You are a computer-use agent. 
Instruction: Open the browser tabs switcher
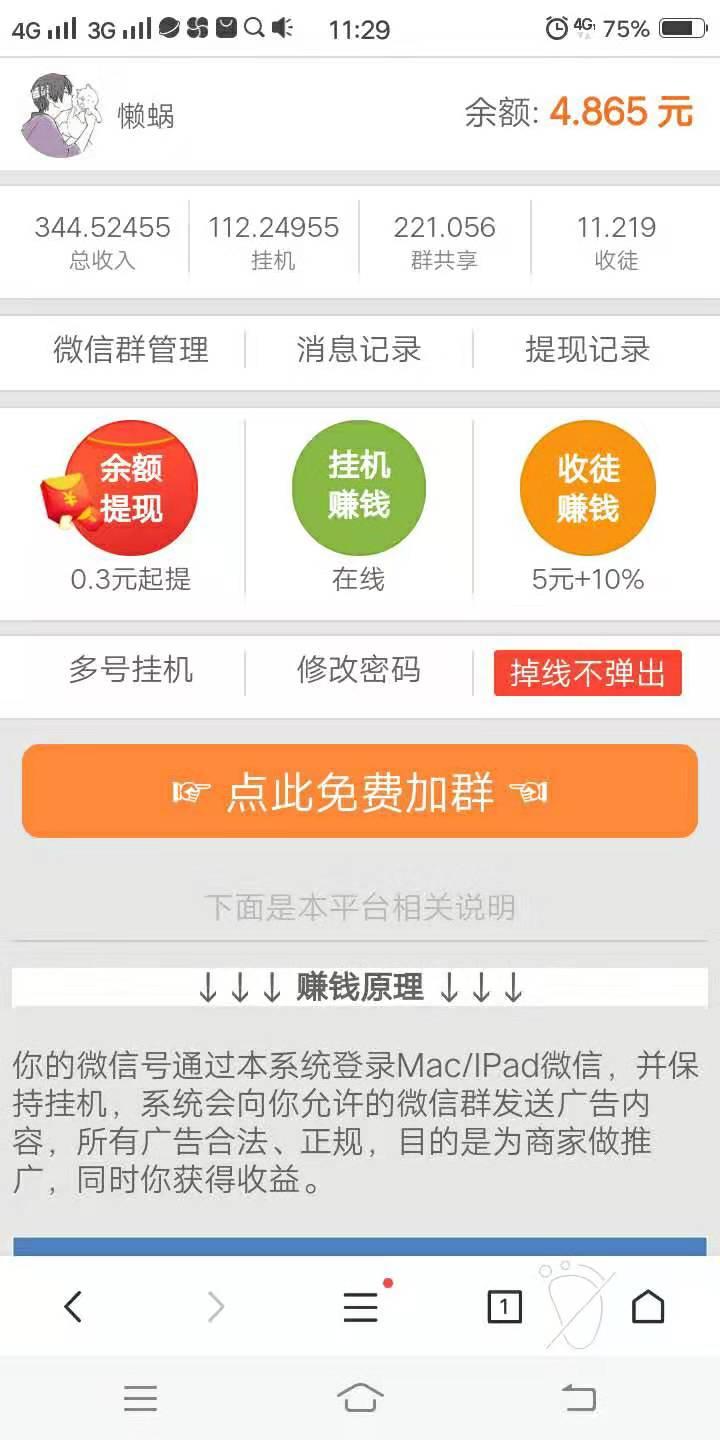[504, 1306]
